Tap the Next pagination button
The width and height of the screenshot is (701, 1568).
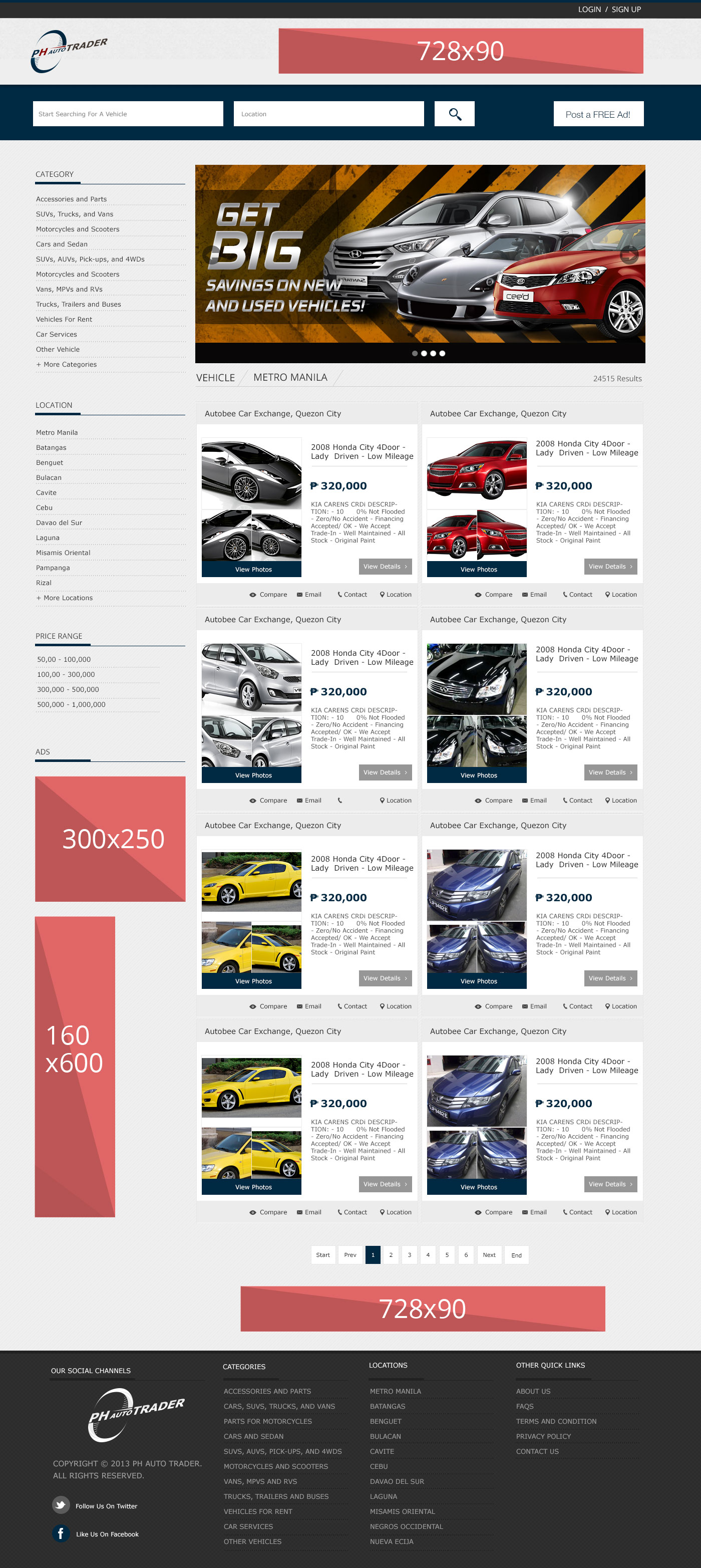pyautogui.click(x=489, y=1254)
